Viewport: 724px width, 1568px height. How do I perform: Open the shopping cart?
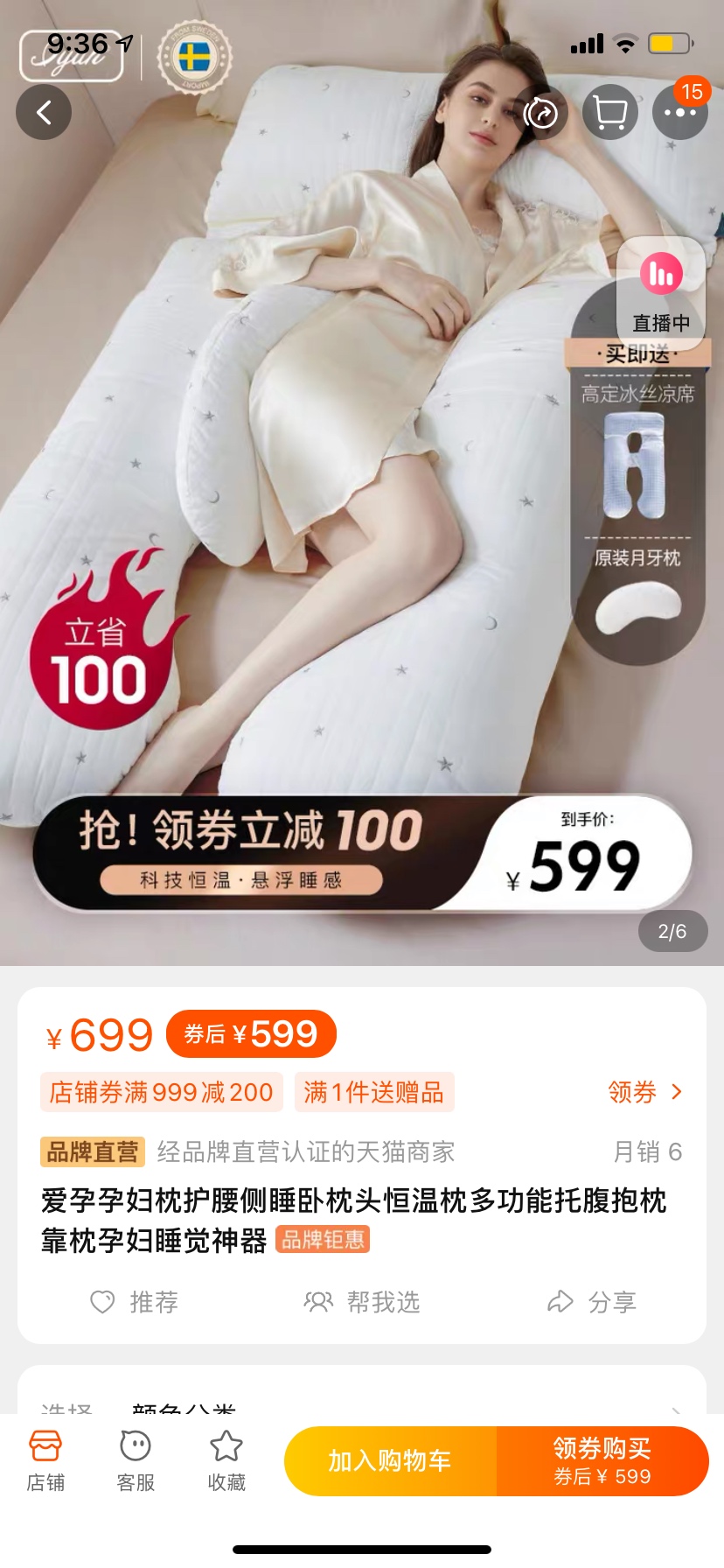[609, 112]
